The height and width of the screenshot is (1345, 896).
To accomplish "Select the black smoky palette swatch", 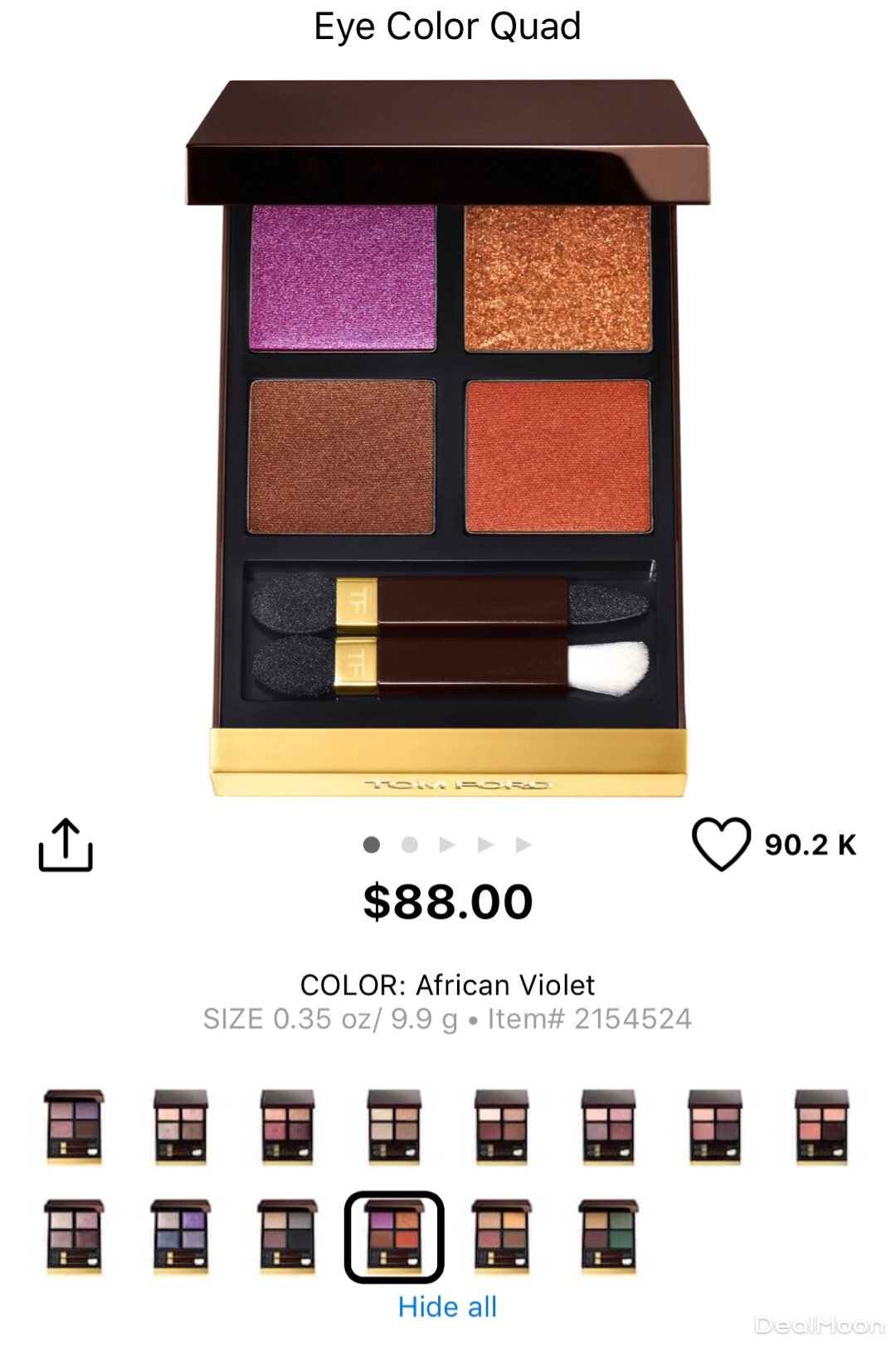I will pyautogui.click(x=287, y=1236).
